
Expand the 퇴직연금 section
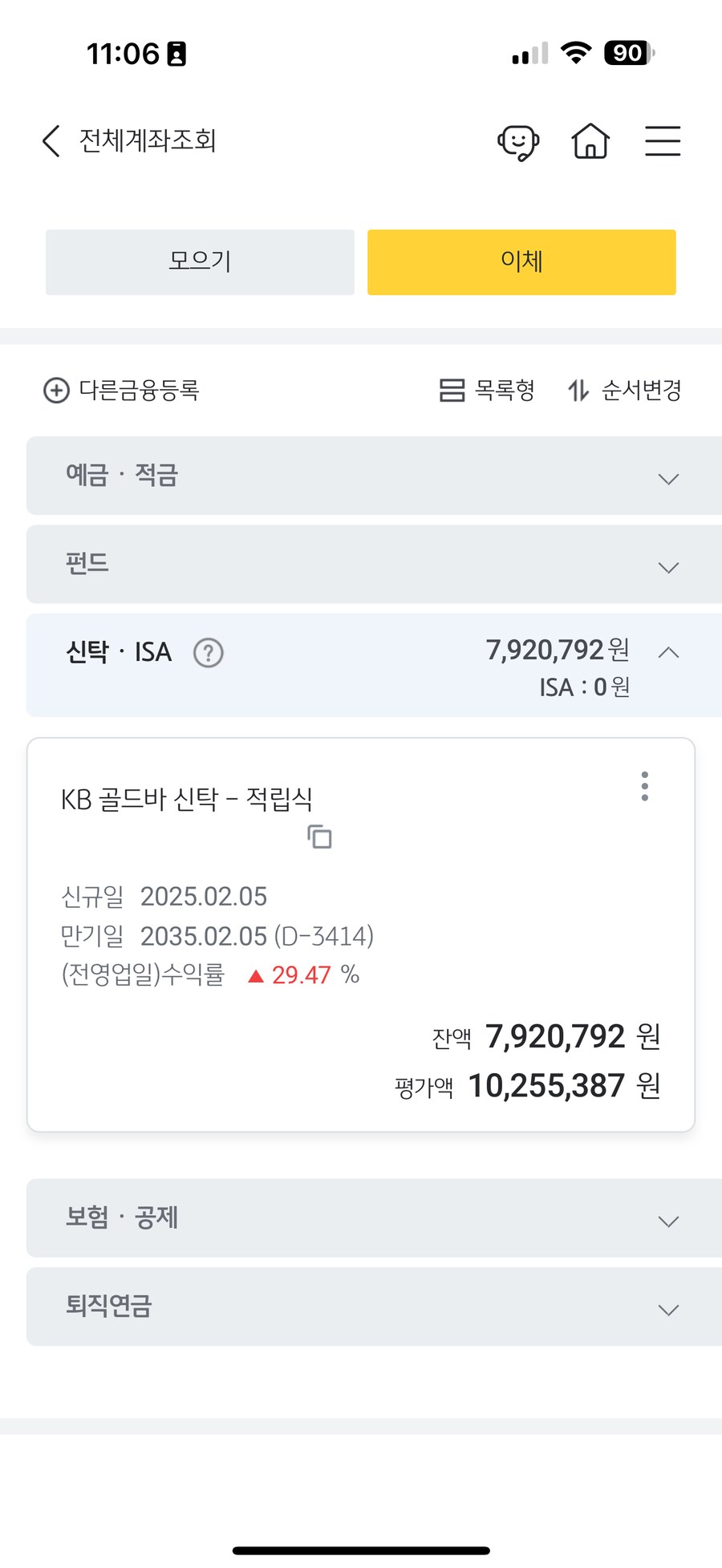[x=374, y=1307]
